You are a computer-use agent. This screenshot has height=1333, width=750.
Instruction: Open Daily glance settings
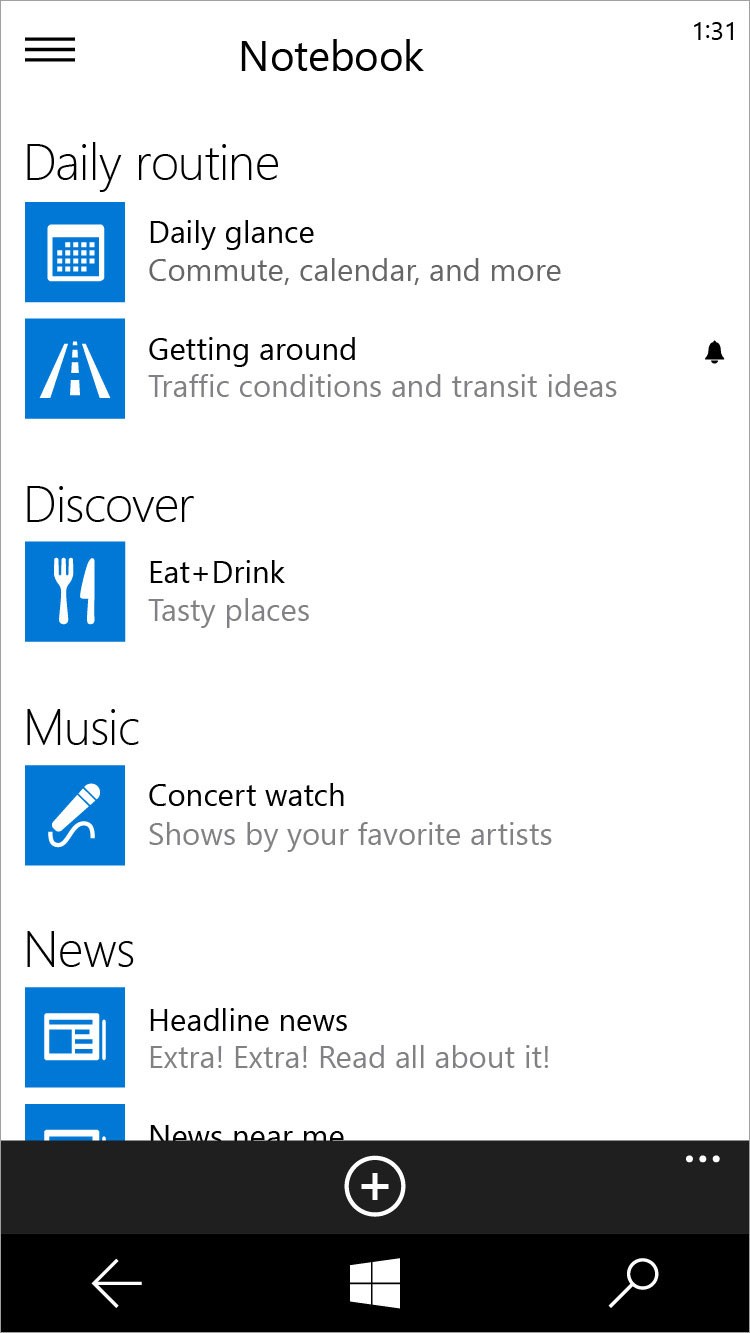click(x=375, y=252)
